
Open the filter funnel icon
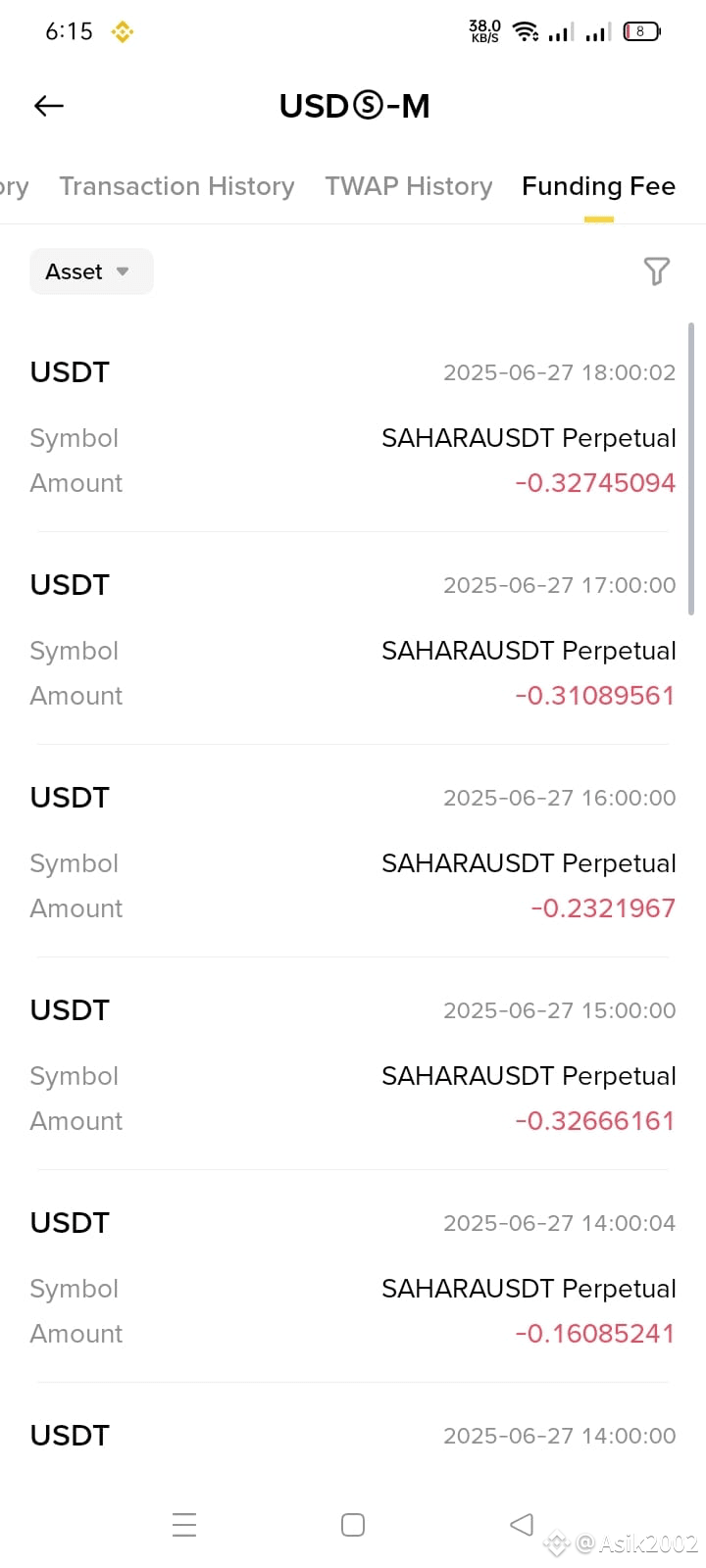pos(656,271)
